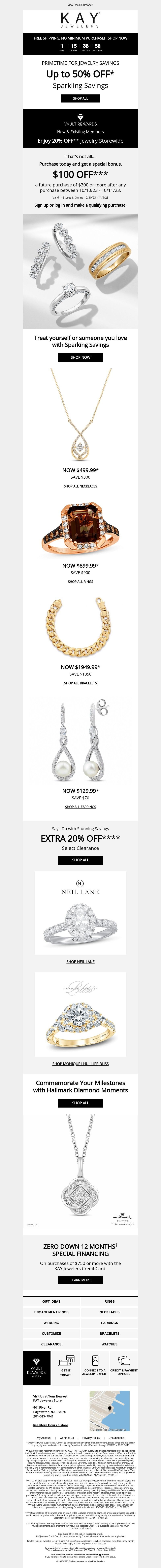Tap Shop All under Select Clearance
Screen dimensions: 161x1568
coord(80,860)
